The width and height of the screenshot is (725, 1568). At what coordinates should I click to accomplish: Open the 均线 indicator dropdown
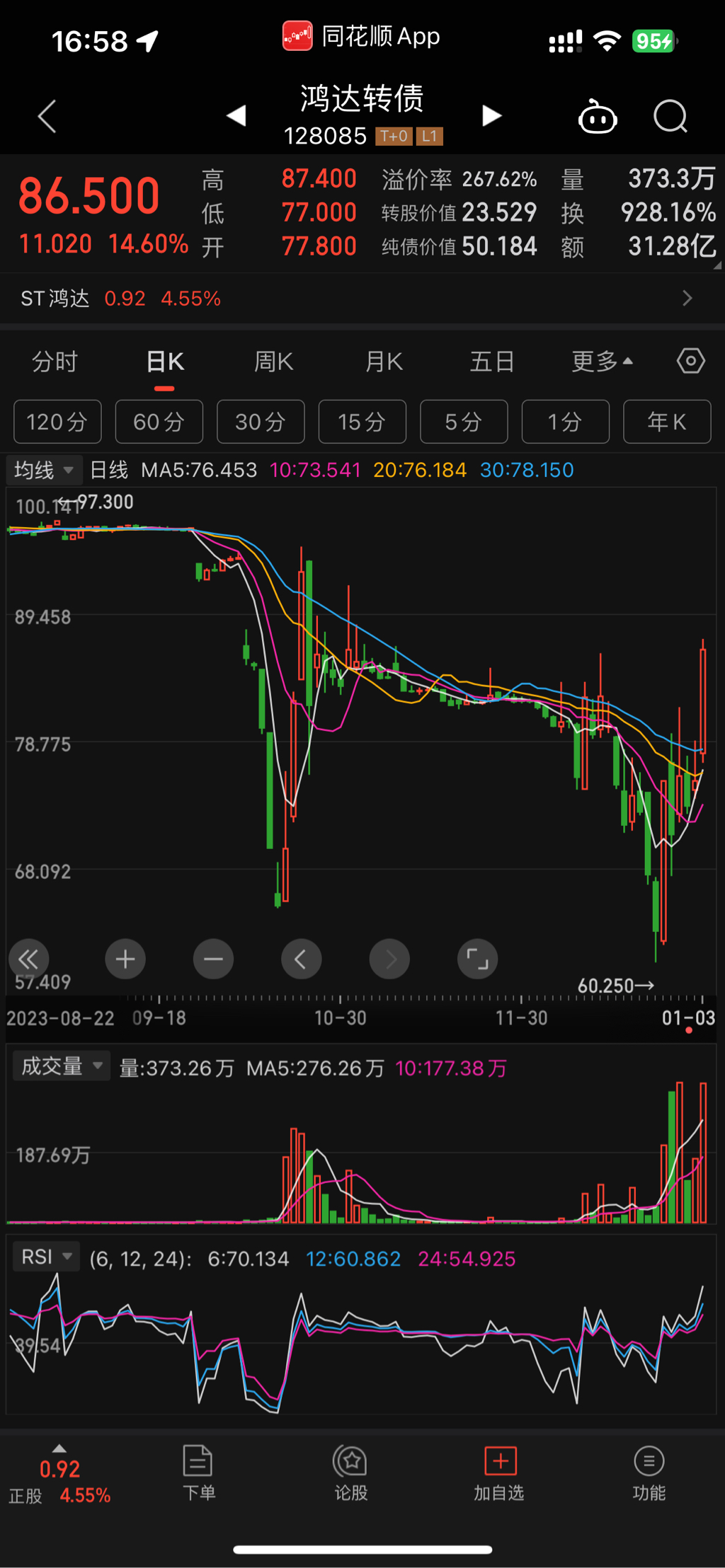coord(44,470)
